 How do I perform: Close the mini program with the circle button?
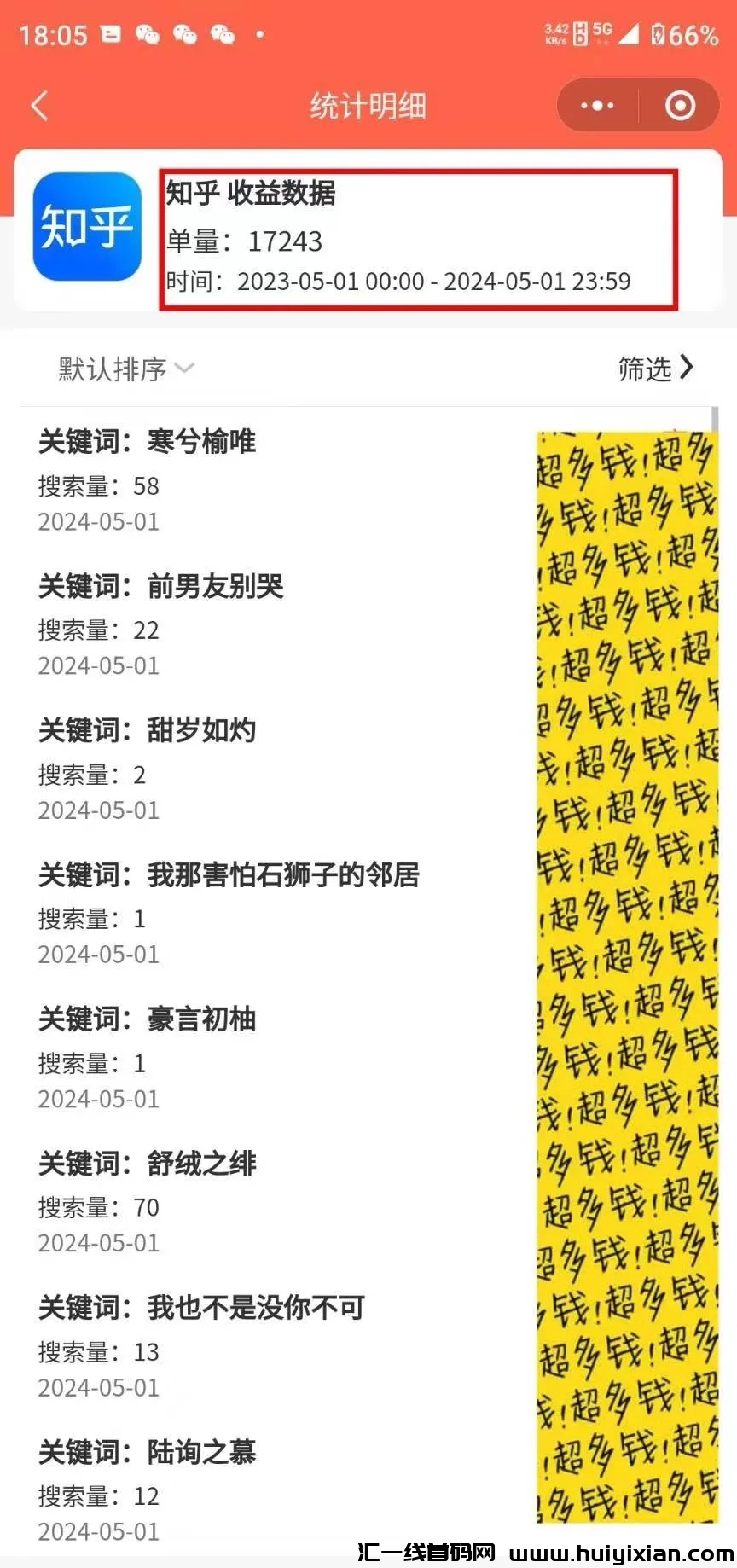coord(680,106)
